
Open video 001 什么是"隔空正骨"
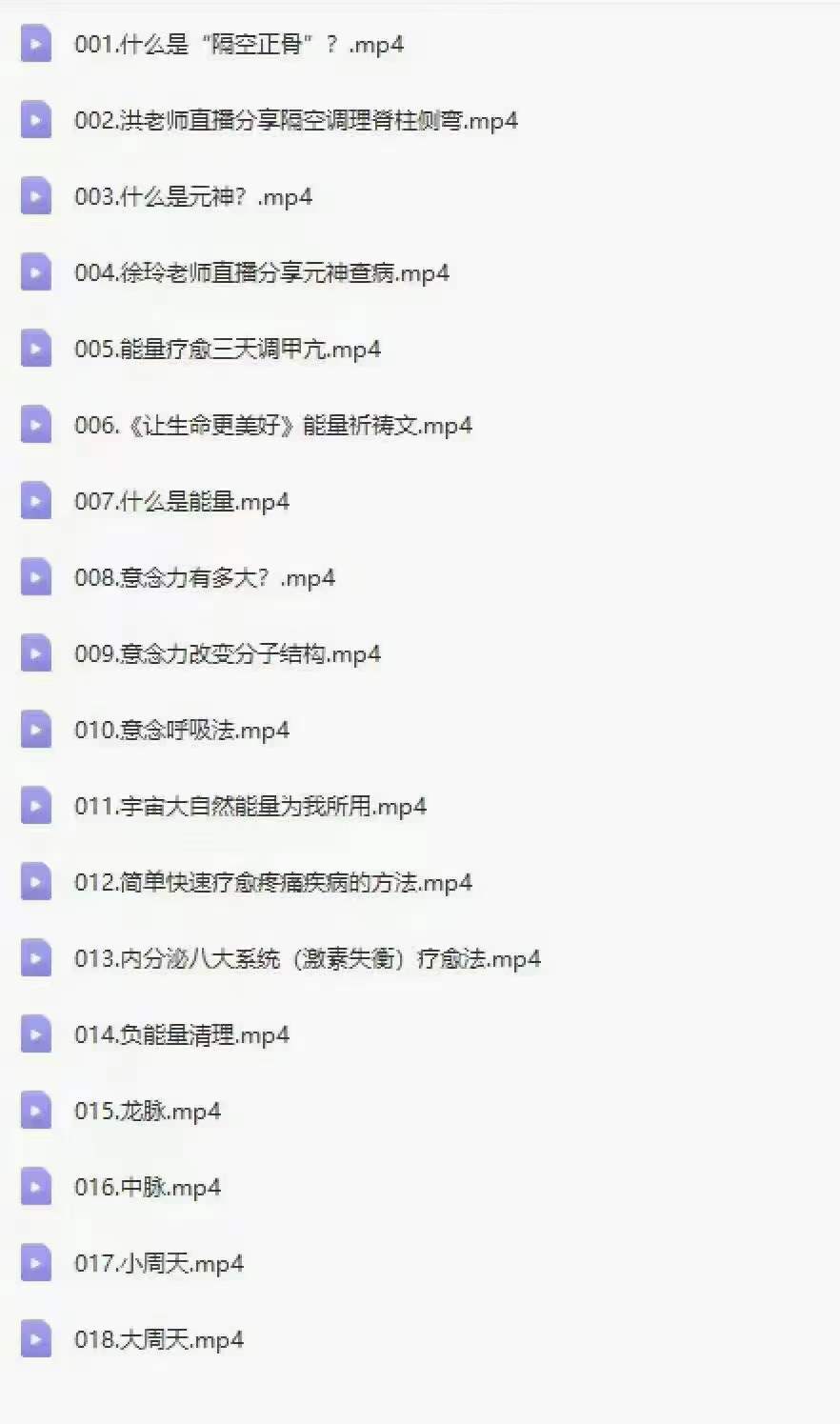[x=238, y=44]
